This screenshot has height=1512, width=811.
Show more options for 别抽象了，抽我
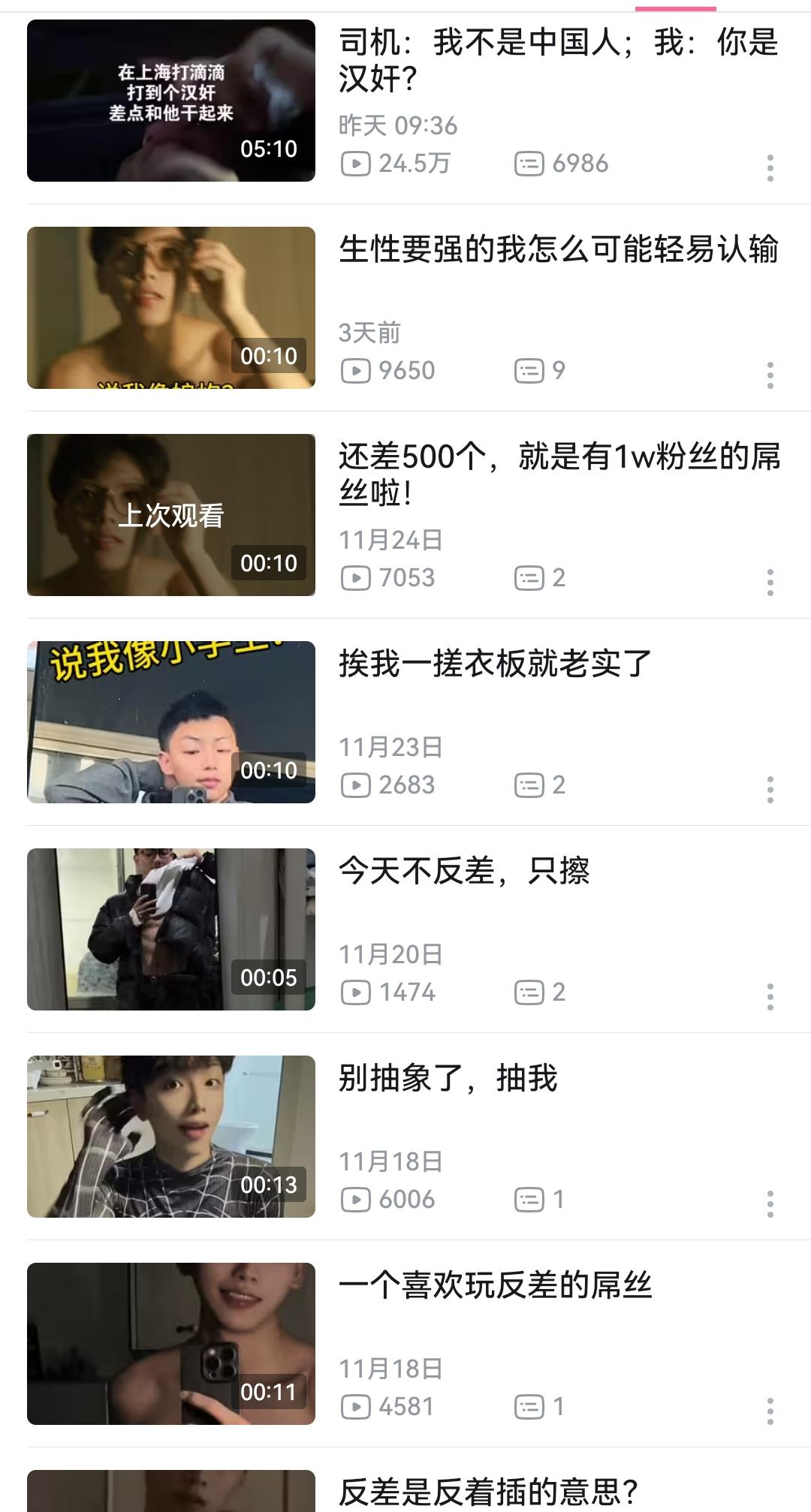pos(770,1203)
